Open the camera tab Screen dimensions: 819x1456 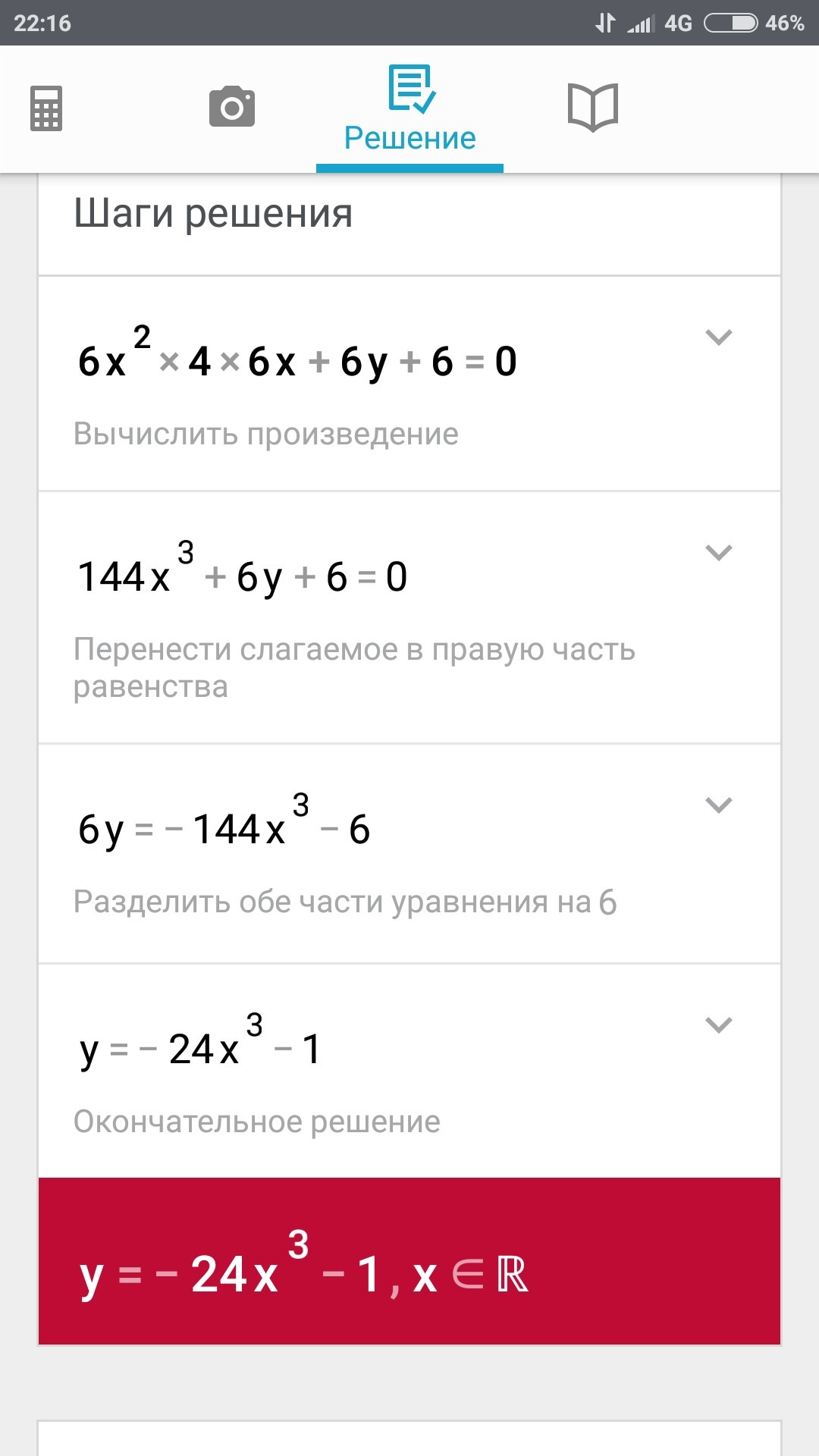(232, 107)
